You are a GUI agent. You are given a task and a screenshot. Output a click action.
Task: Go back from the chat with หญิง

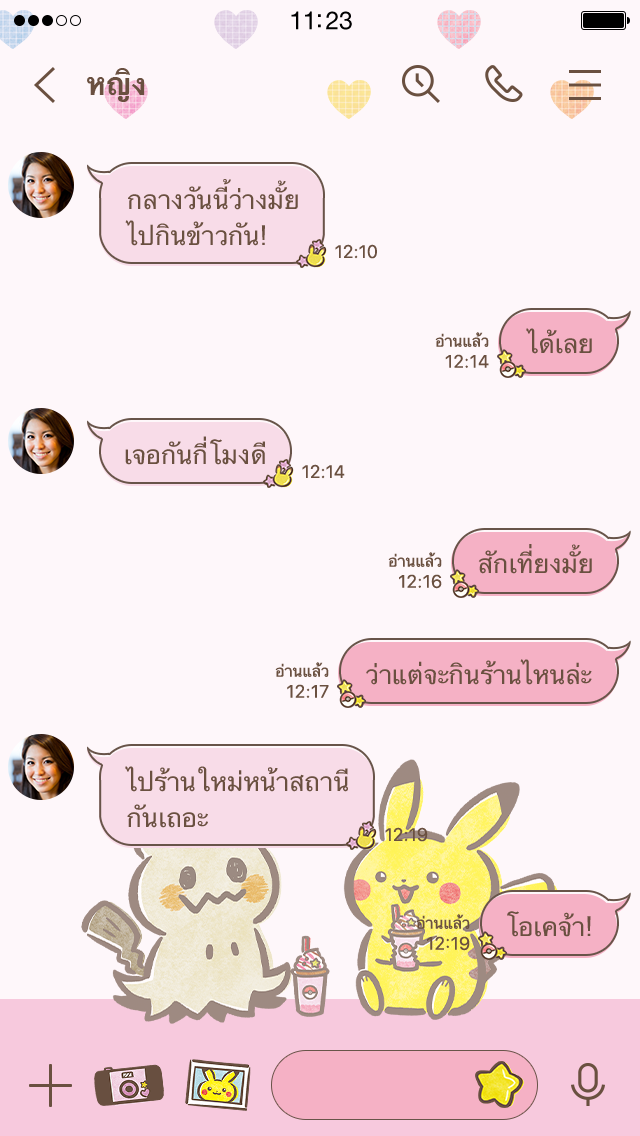pyautogui.click(x=45, y=87)
